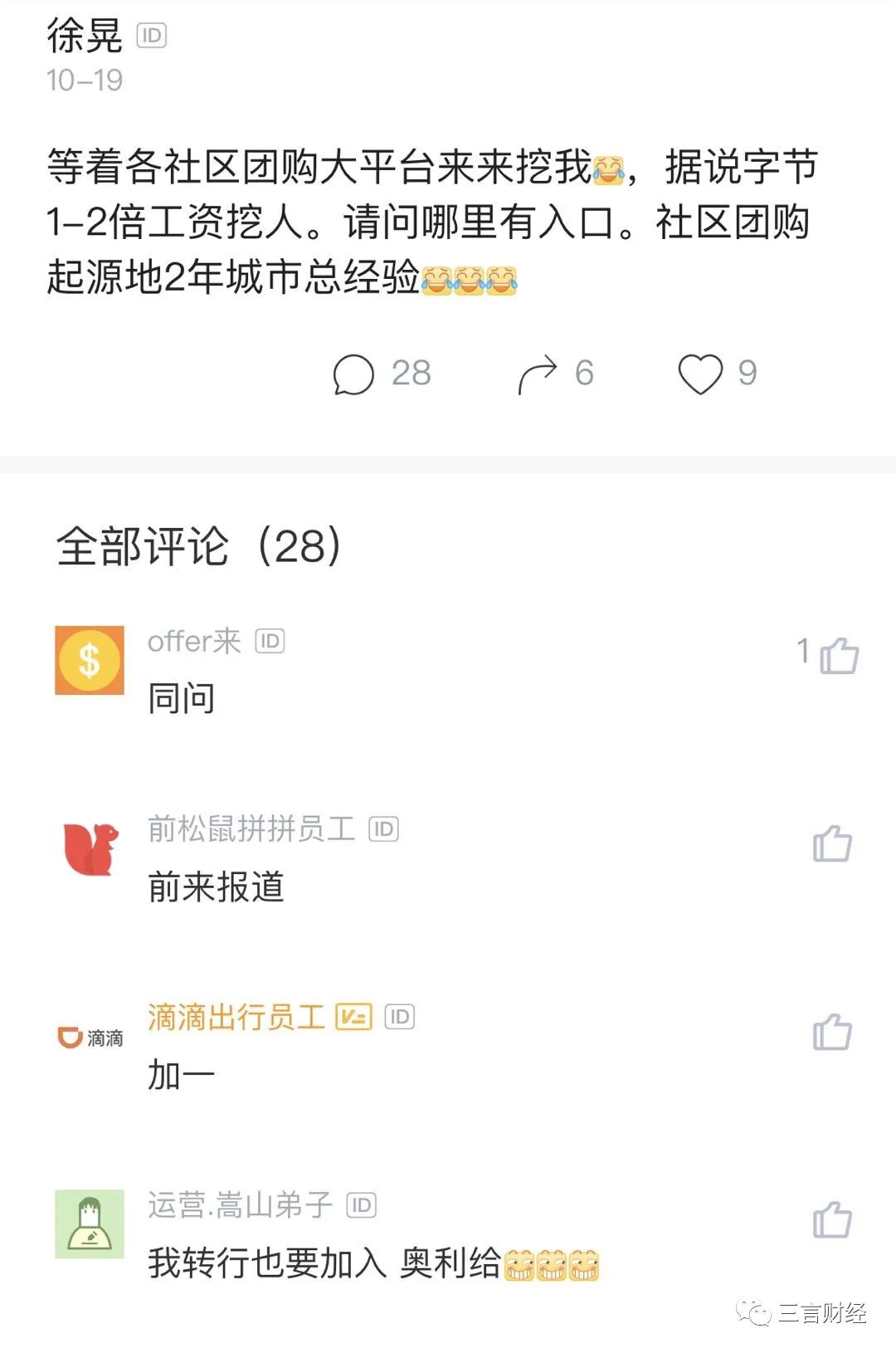Like the comment by 前松鼠拼拼员工

tap(832, 844)
